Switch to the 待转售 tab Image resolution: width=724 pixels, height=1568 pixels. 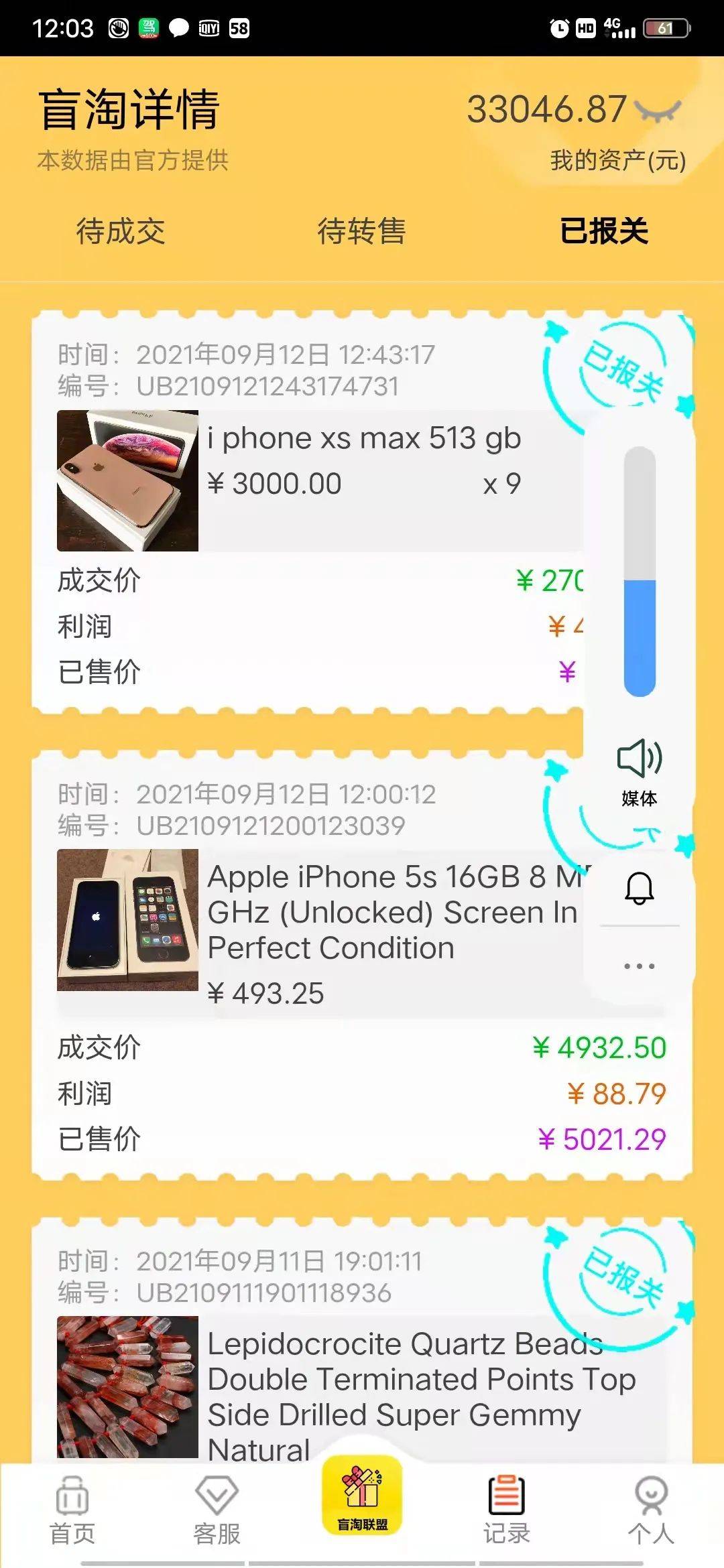point(361,231)
